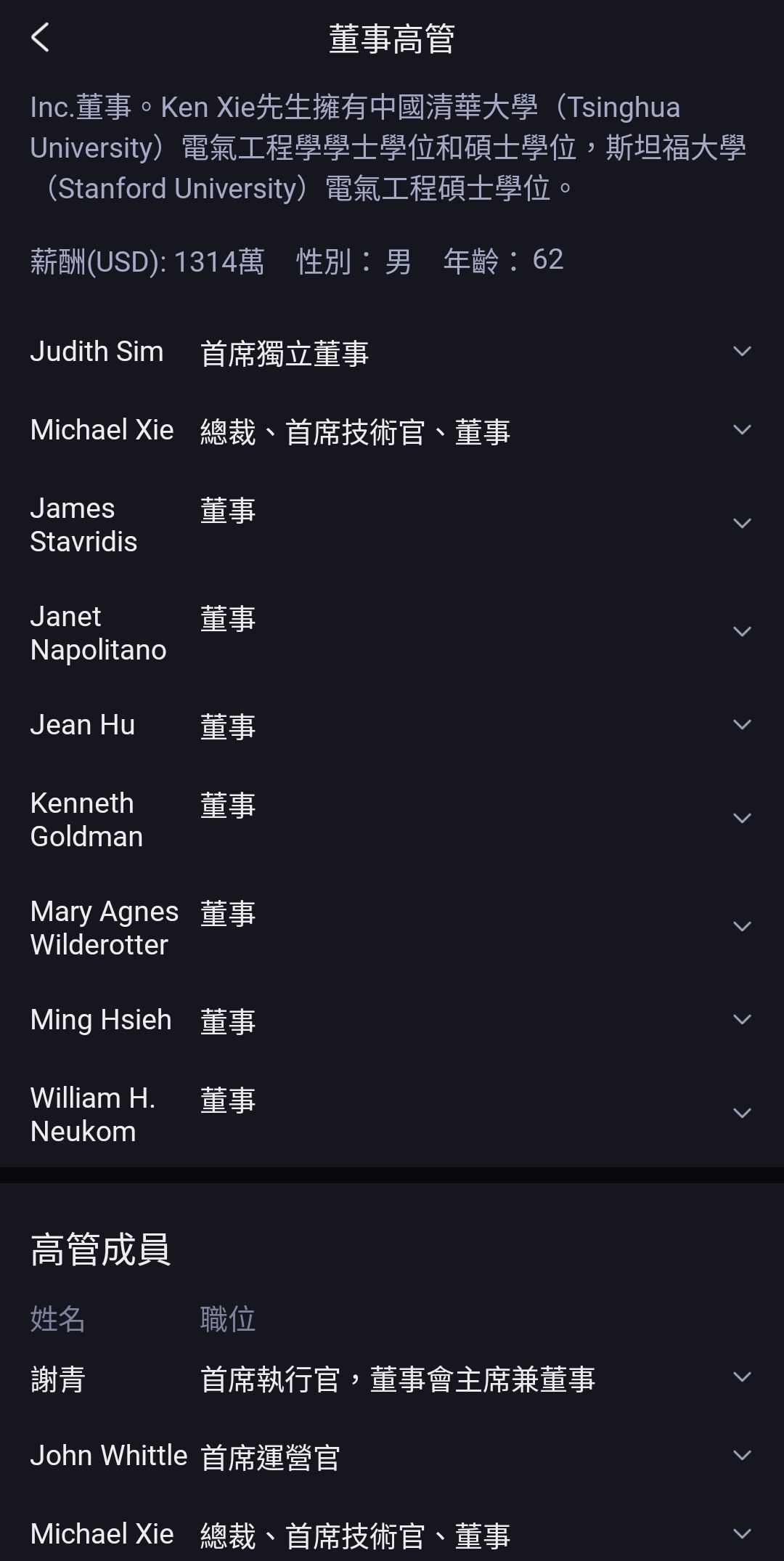Open Kenneth Goldman's details

point(741,819)
